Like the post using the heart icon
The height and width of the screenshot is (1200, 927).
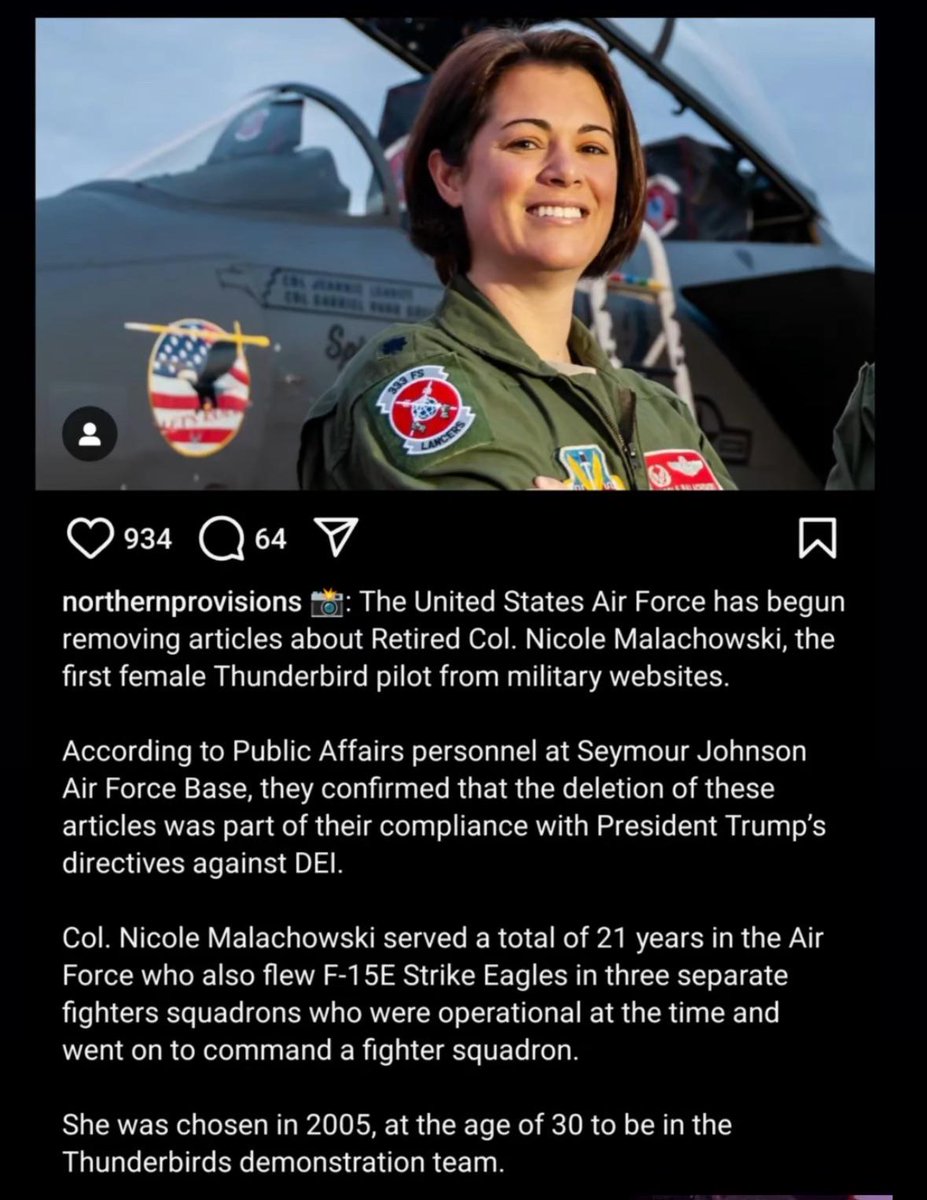point(91,539)
